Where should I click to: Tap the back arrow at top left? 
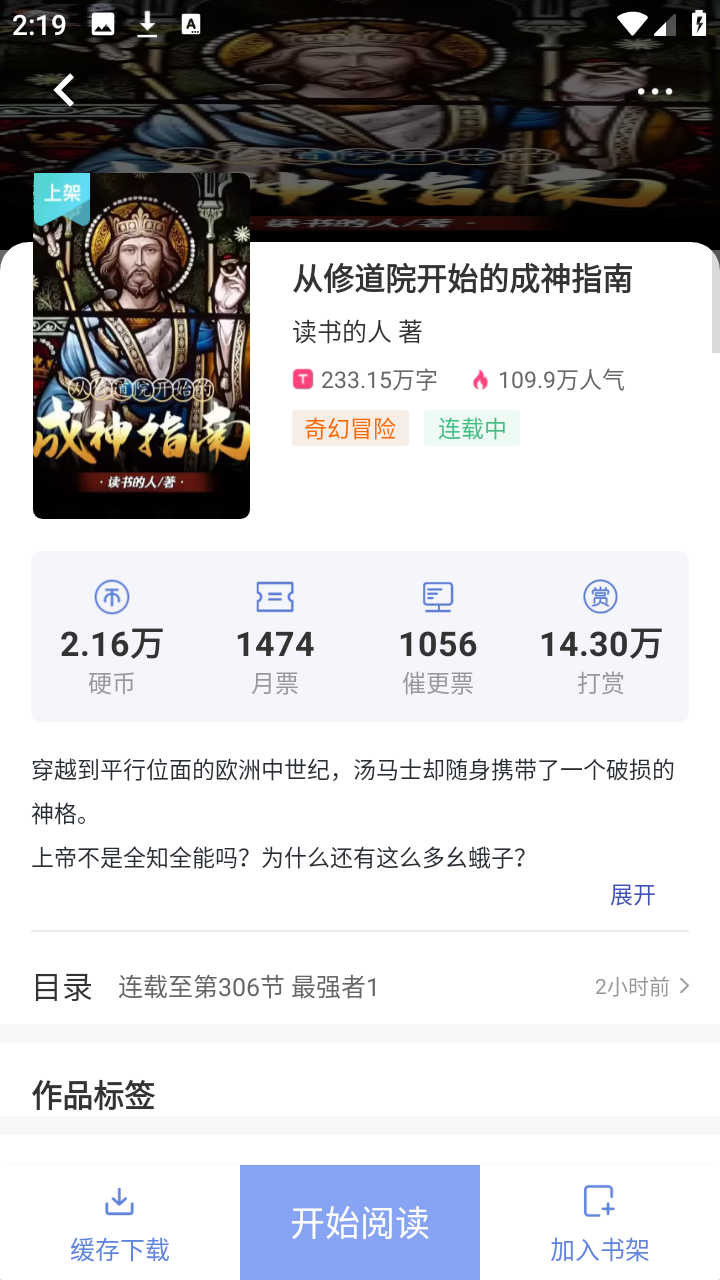[63, 90]
